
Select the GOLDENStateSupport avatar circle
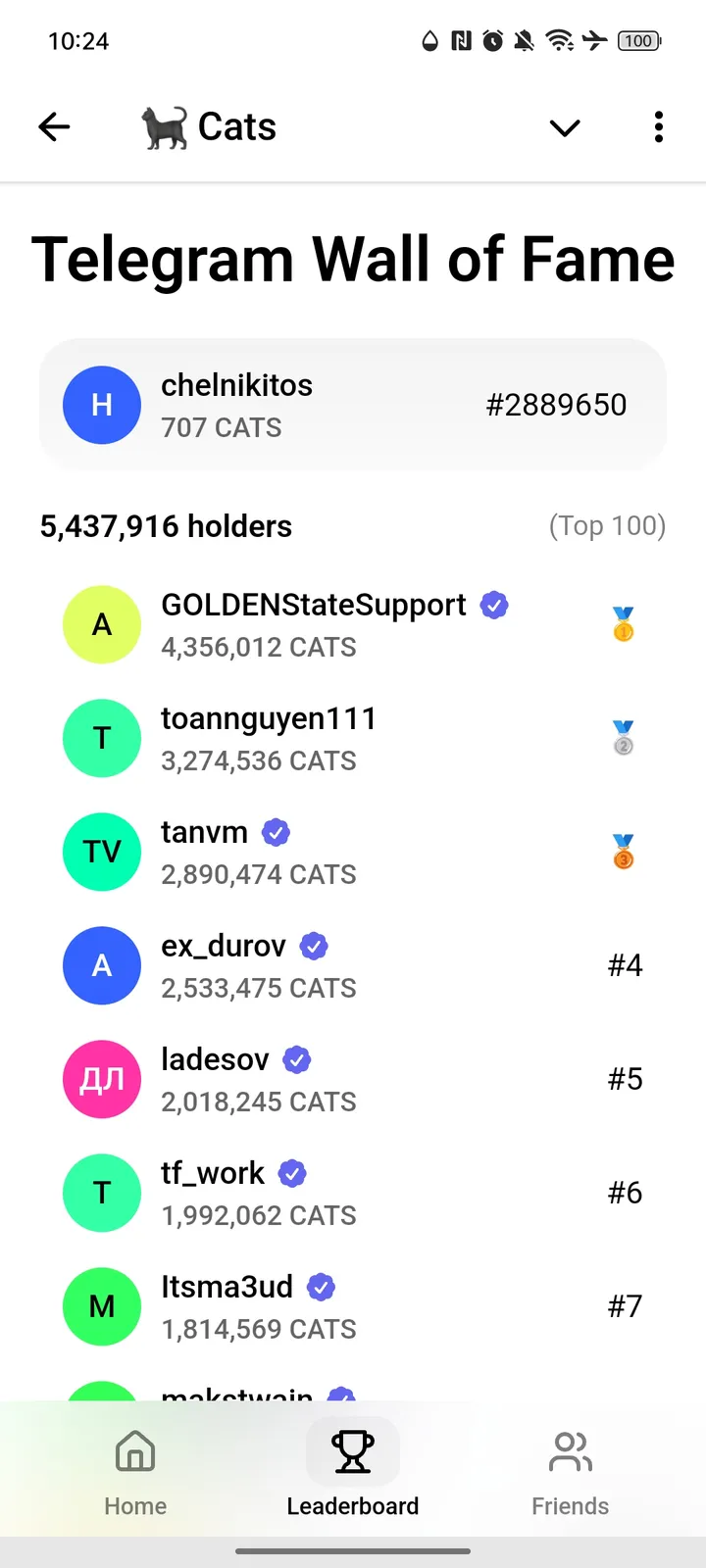[102, 624]
